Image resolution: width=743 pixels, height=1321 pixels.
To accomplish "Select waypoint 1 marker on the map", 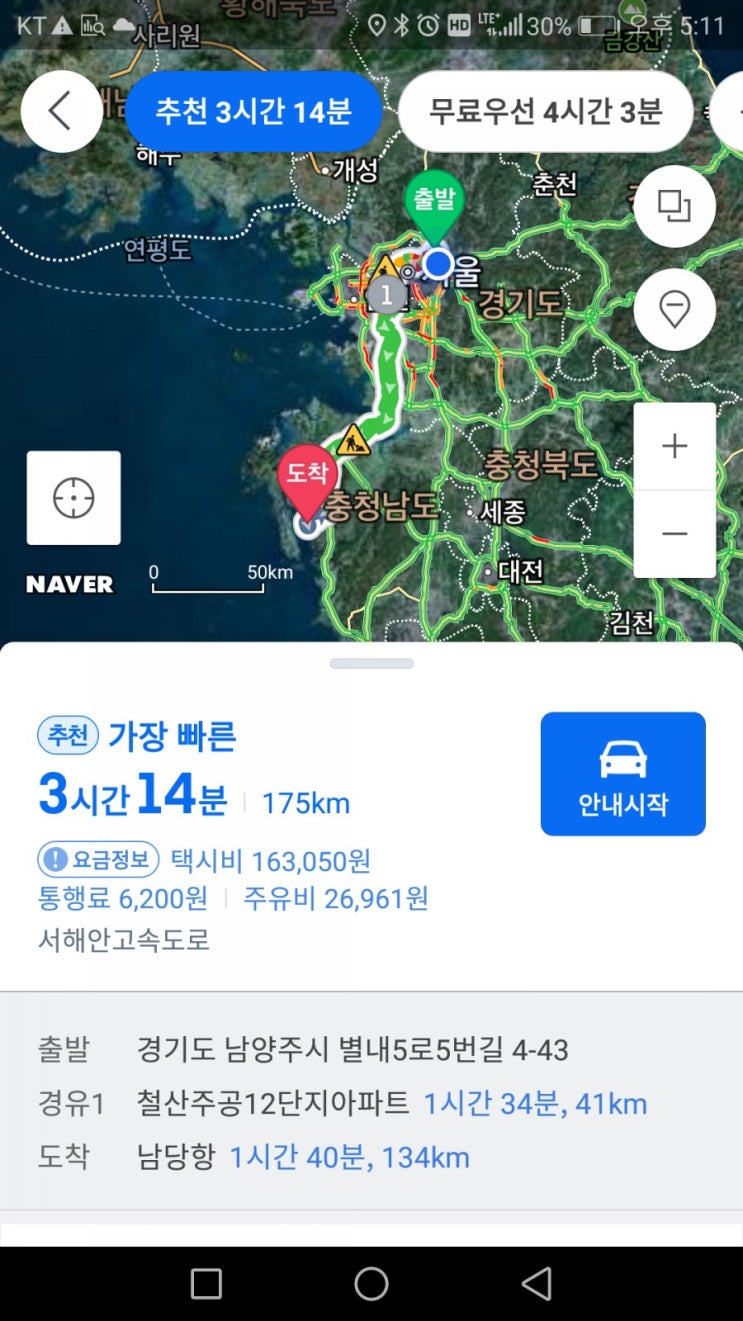I will [x=387, y=295].
